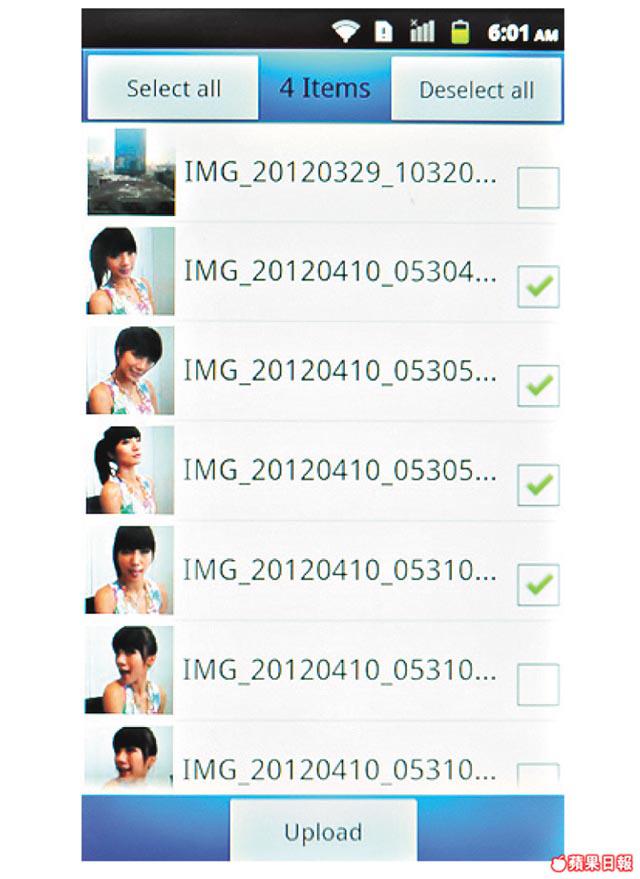Tap the Select all button
The image size is (640, 879).
(x=173, y=88)
